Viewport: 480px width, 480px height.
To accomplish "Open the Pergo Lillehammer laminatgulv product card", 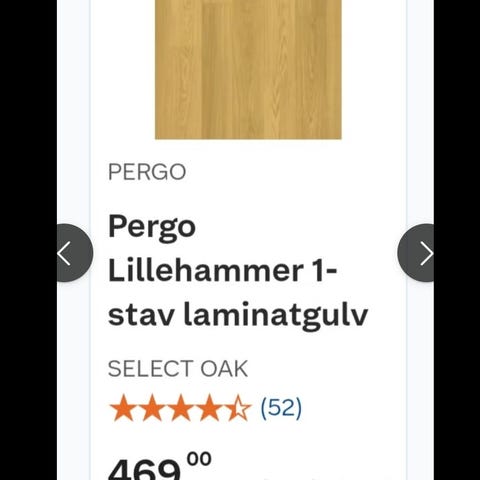I will pos(238,270).
